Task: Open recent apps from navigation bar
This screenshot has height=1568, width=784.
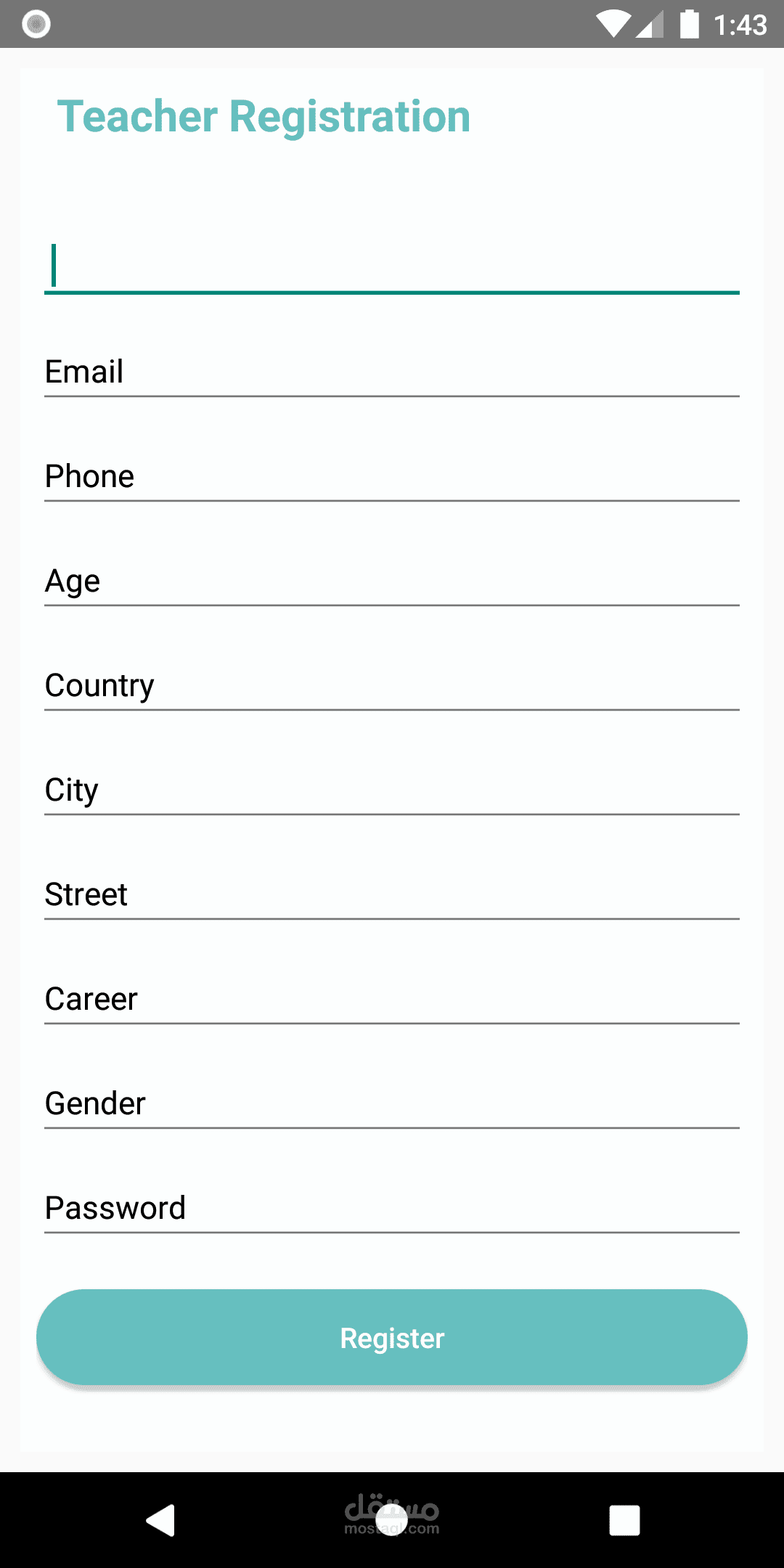Action: pos(624,1520)
